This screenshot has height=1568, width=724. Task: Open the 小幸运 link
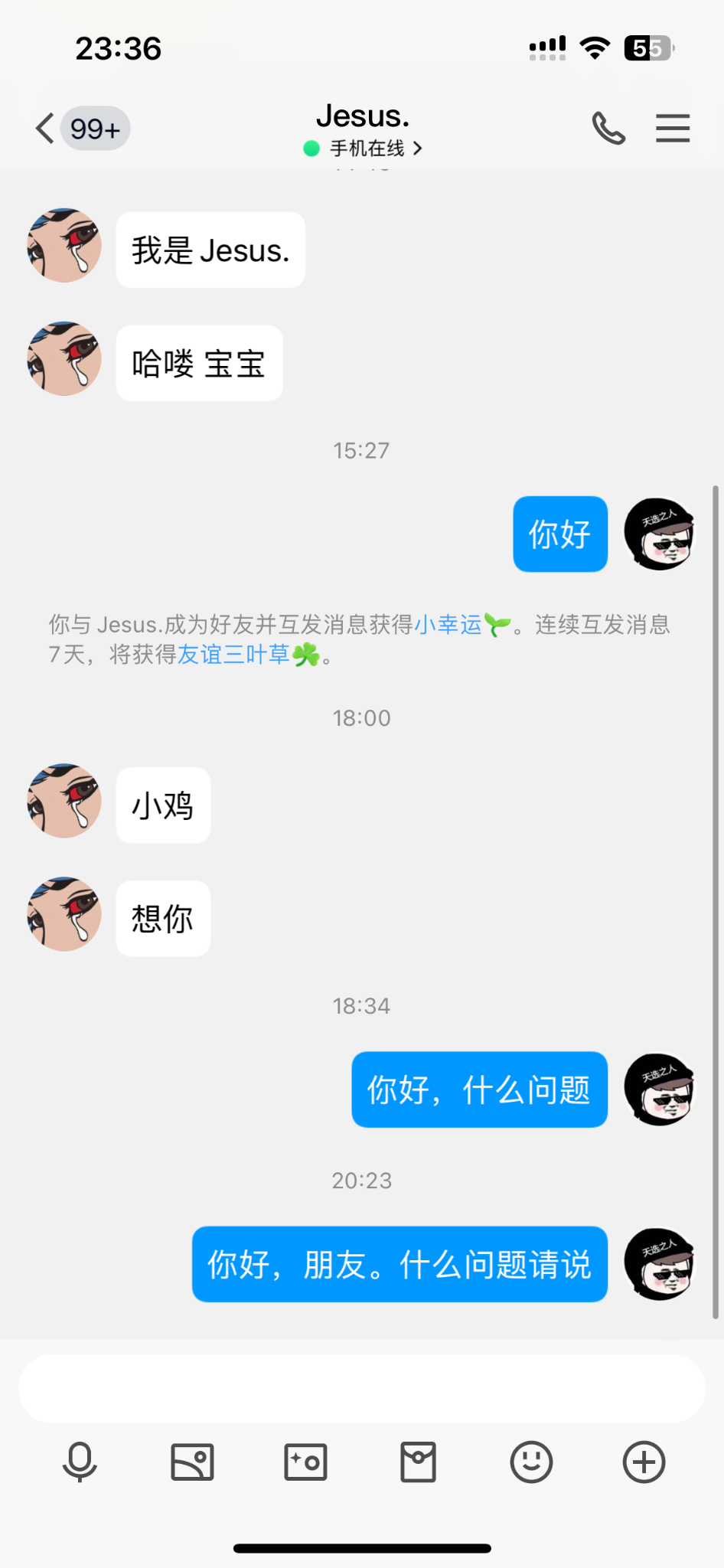(x=448, y=625)
